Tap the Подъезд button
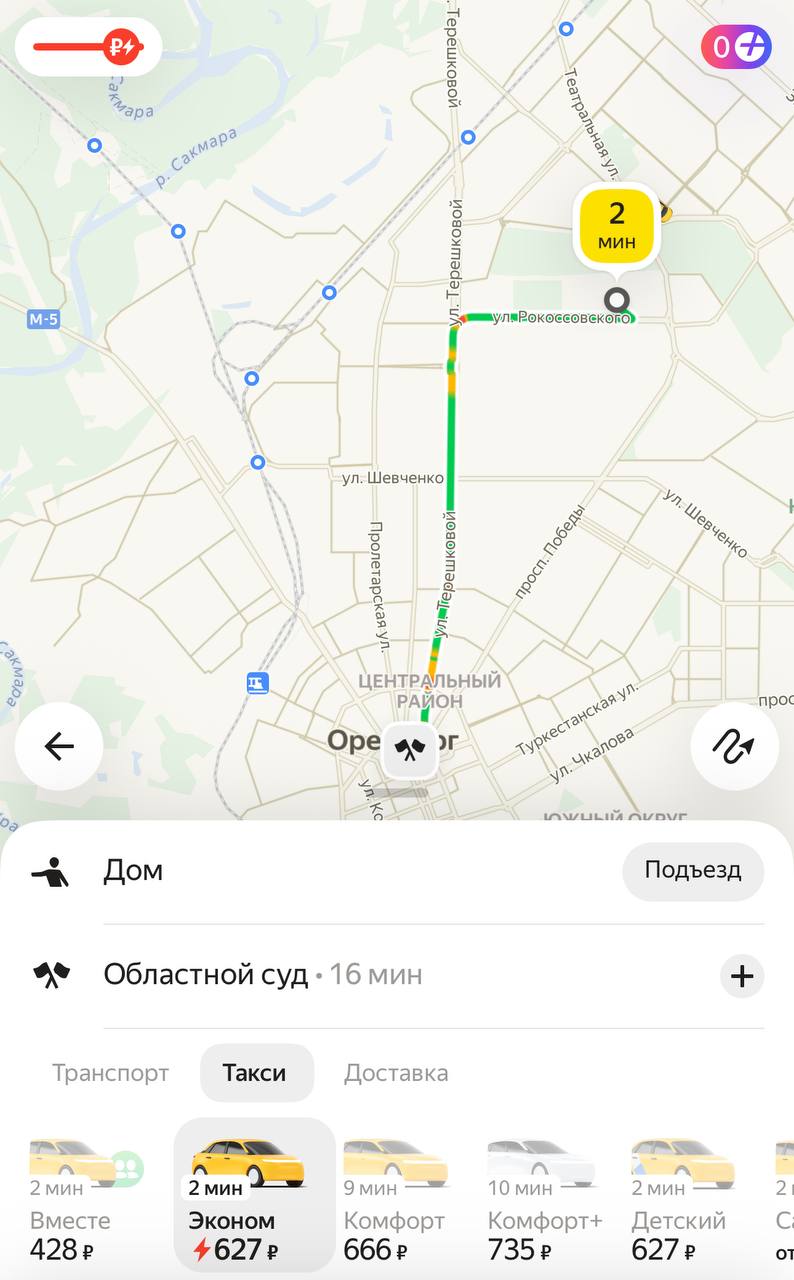The height and width of the screenshot is (1280, 794). coord(693,871)
